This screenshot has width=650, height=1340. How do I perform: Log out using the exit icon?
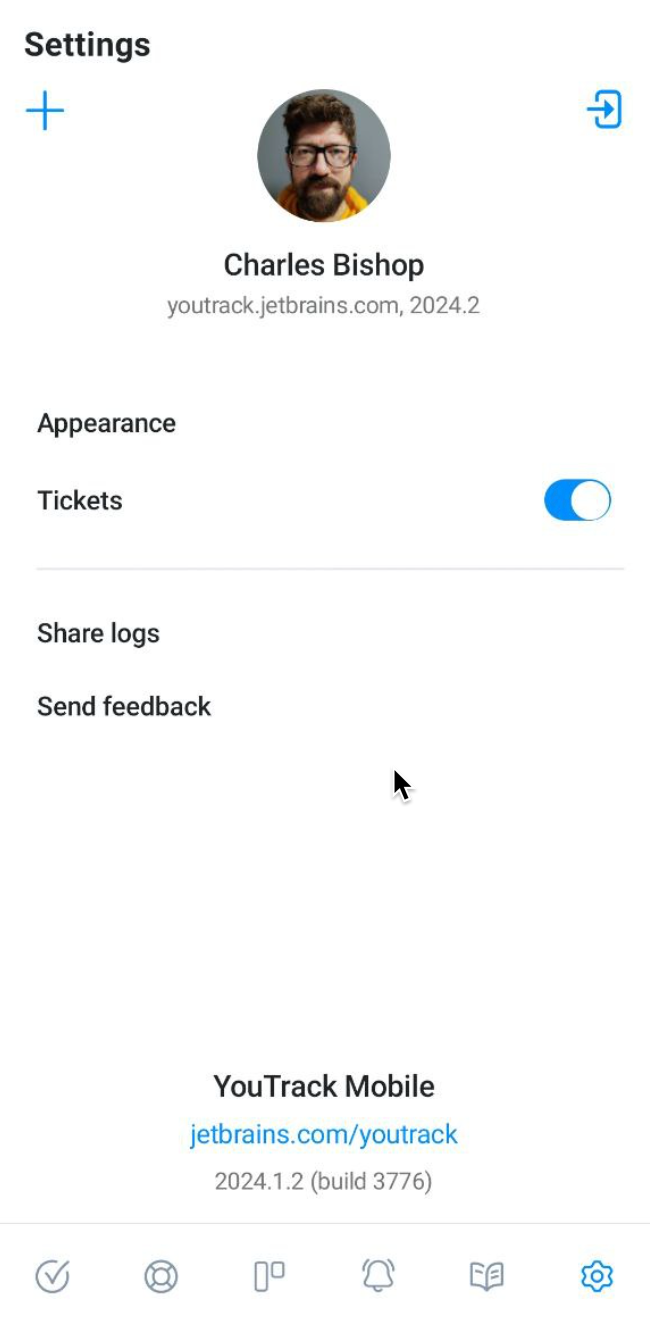pyautogui.click(x=604, y=109)
